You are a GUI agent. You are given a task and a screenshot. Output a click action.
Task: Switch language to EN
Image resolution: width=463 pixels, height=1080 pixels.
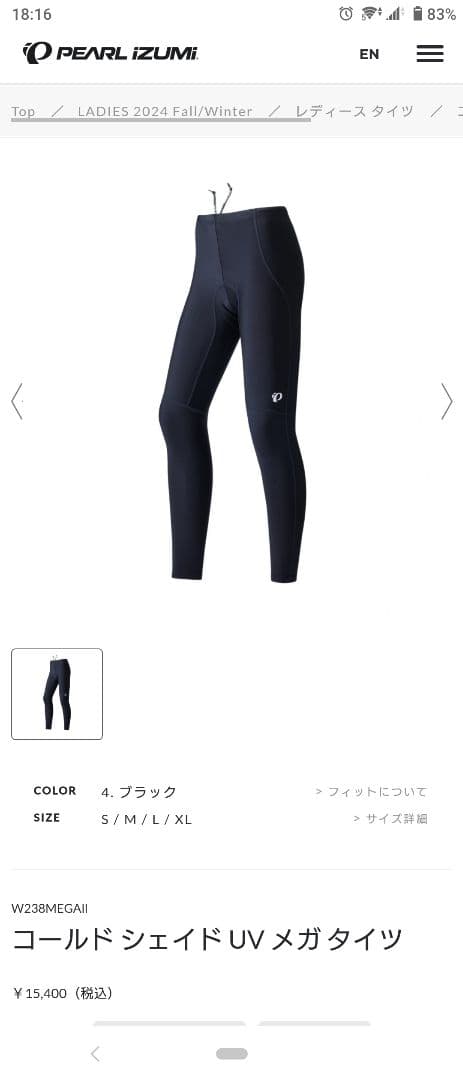click(369, 54)
